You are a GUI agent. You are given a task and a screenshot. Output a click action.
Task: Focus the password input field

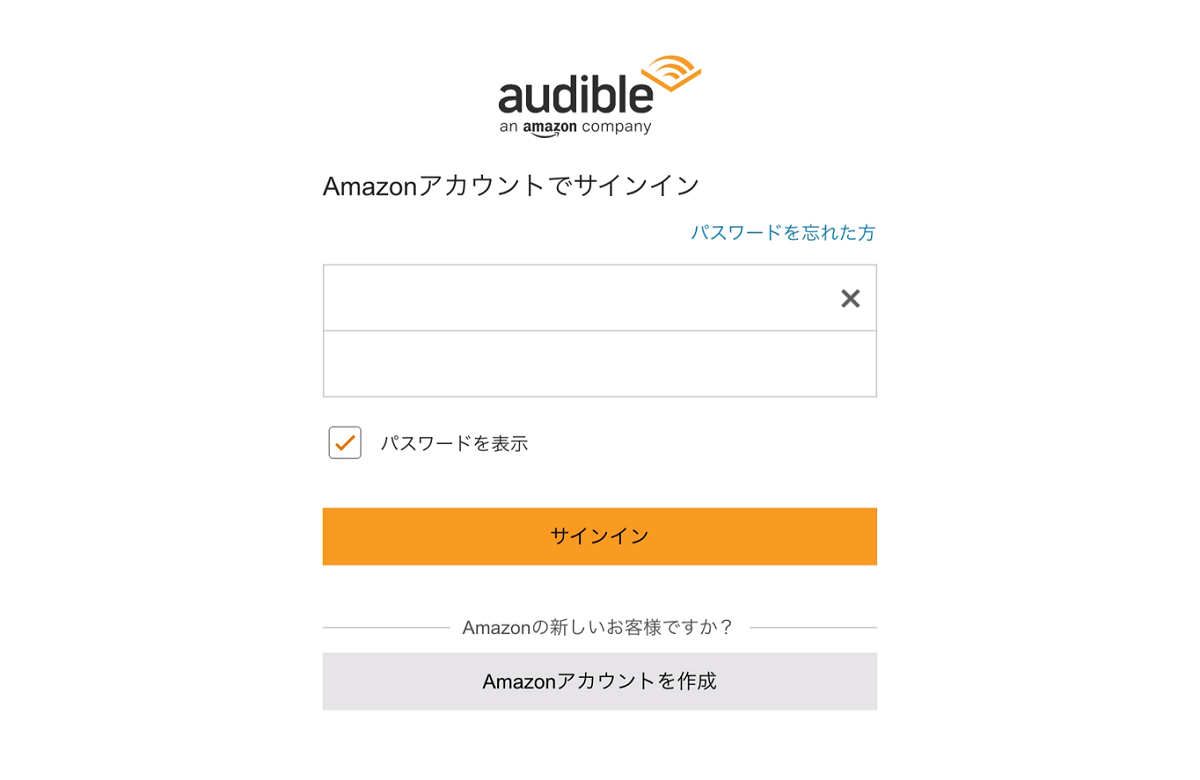pyautogui.click(x=599, y=364)
